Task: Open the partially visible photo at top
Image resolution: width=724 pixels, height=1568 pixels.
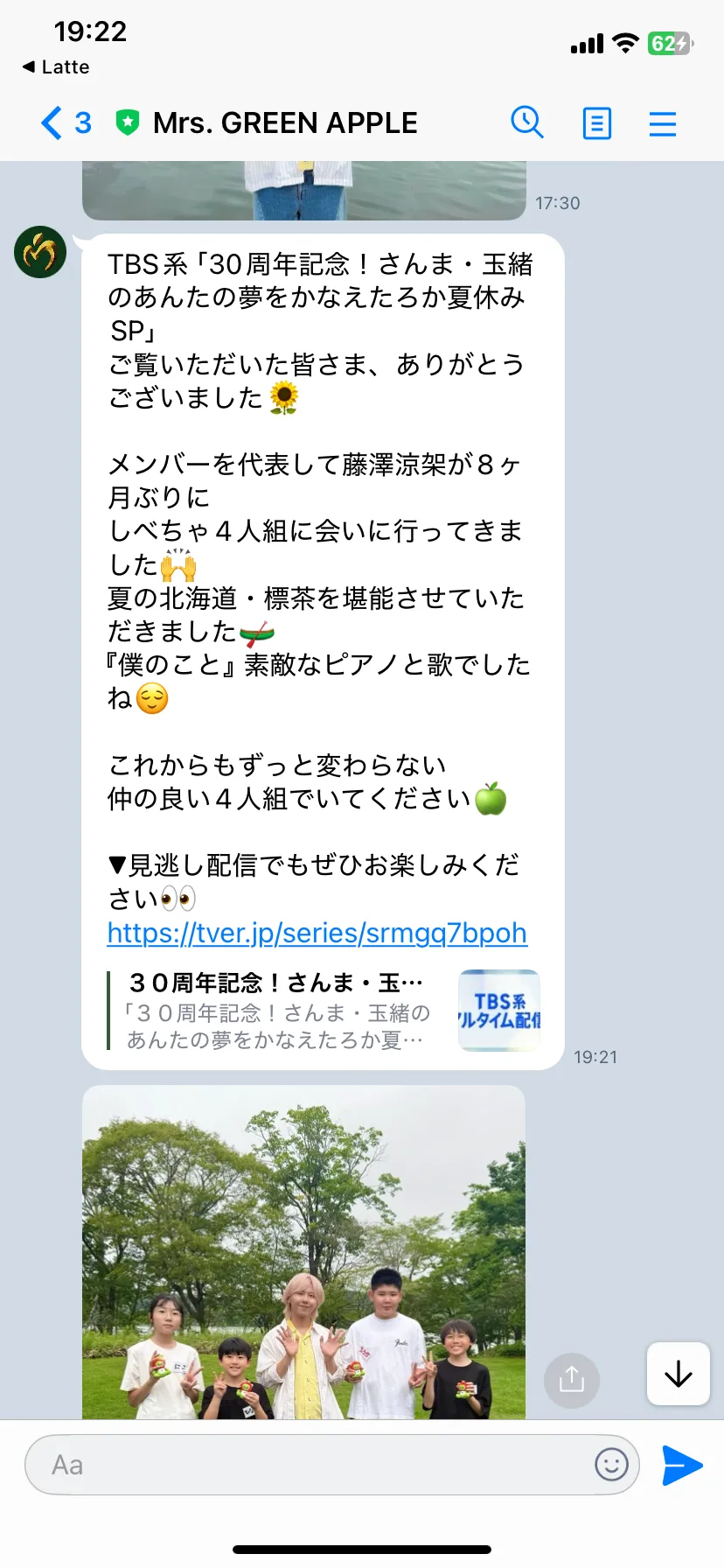Action: [303, 191]
